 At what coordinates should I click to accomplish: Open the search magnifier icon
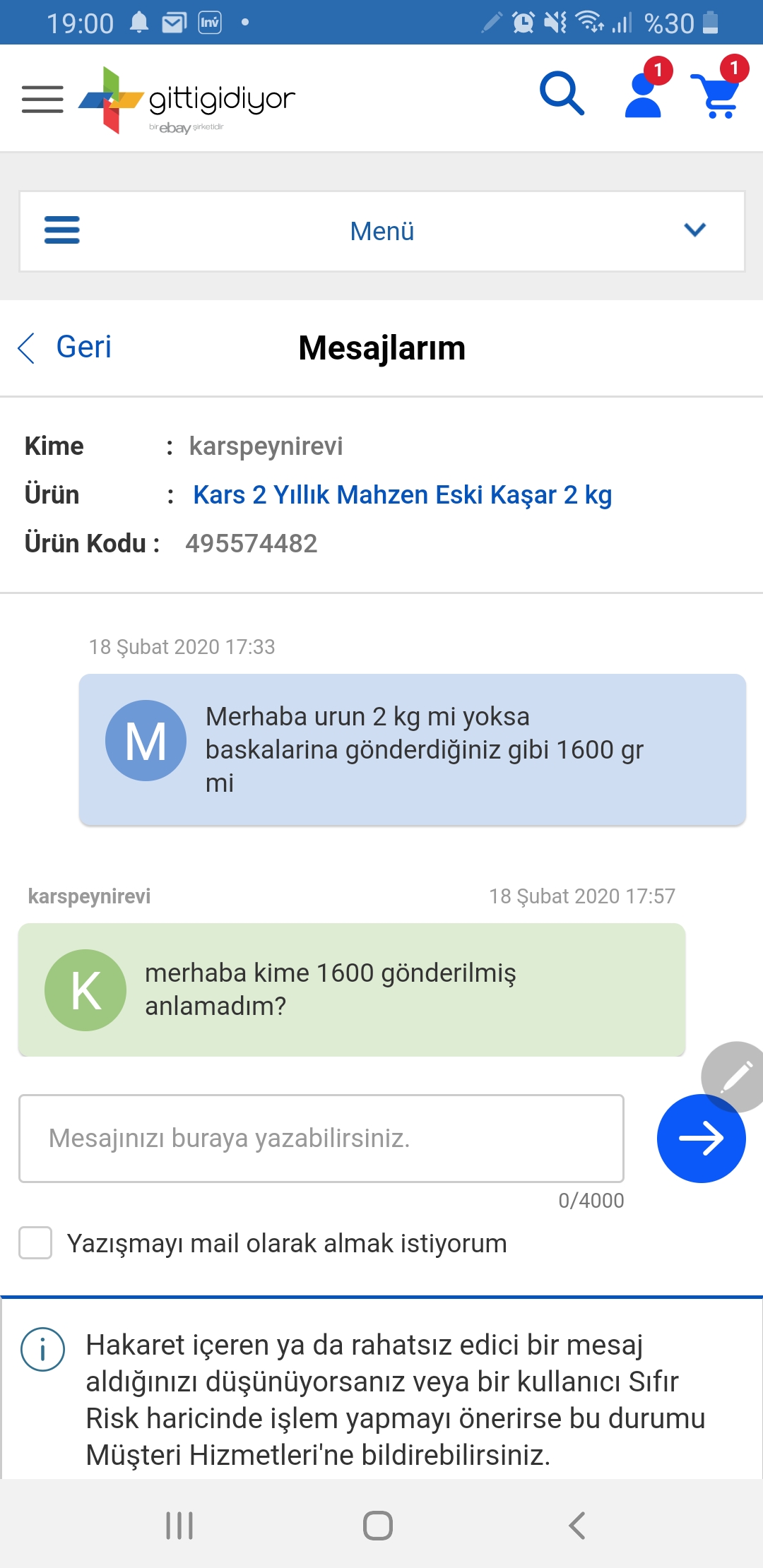pos(562,93)
